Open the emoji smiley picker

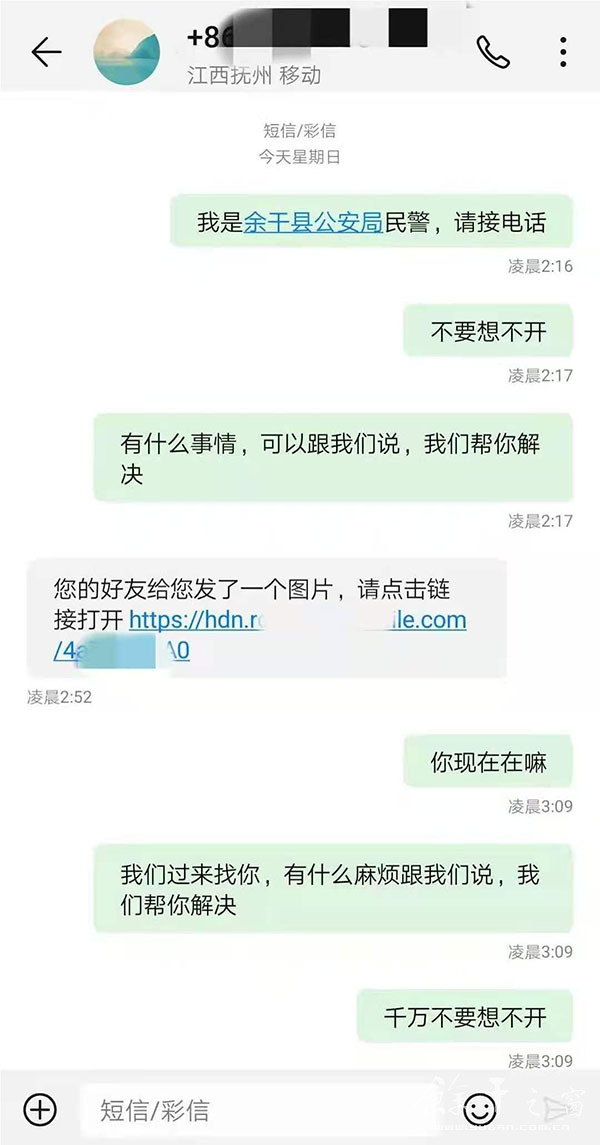click(480, 1108)
